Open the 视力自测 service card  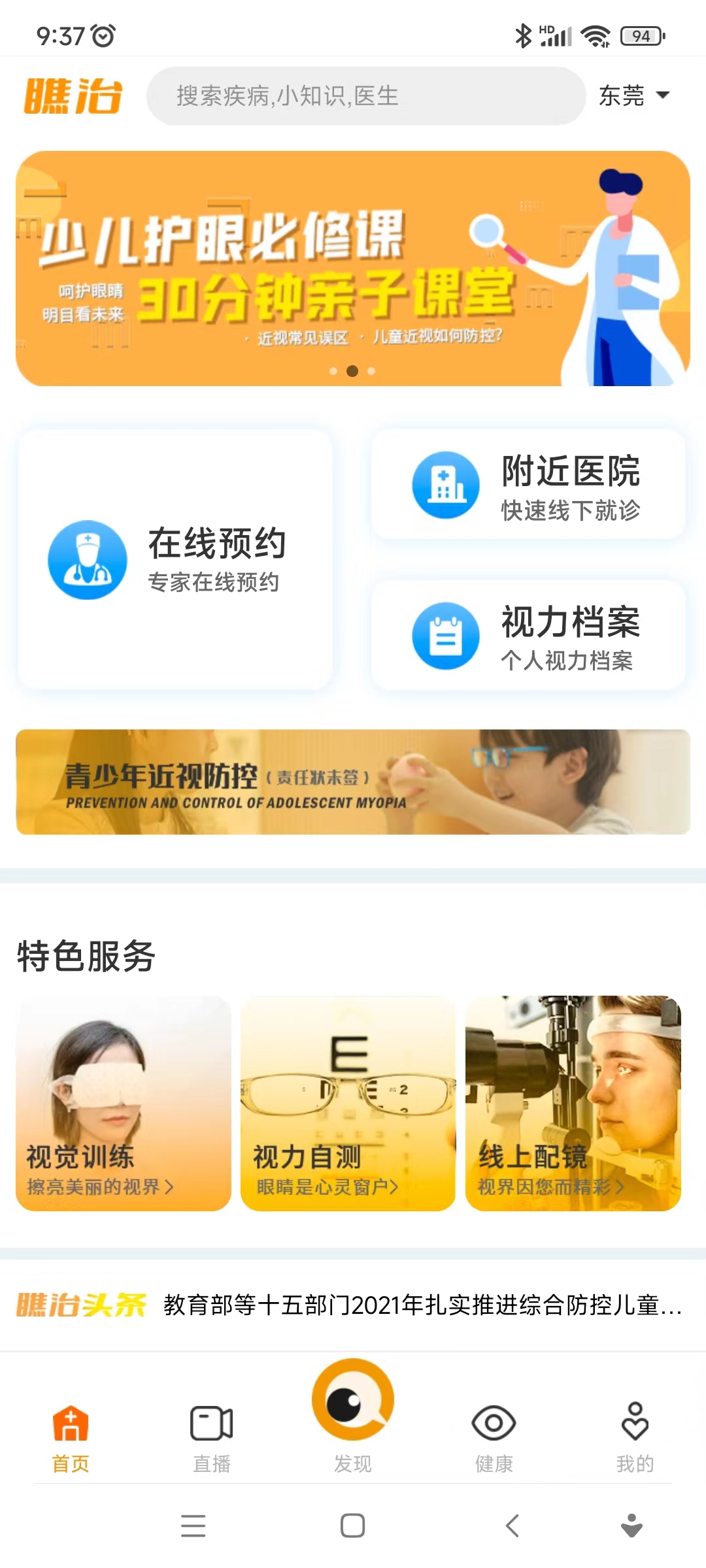(348, 1103)
